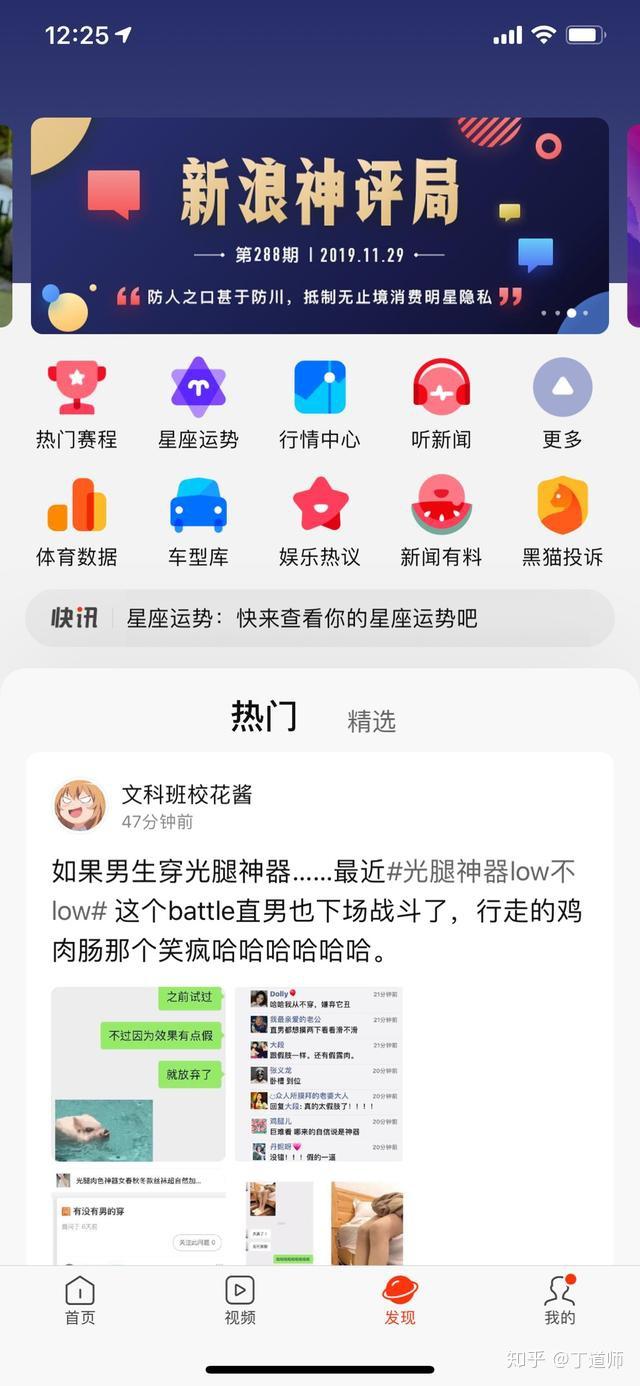Image resolution: width=640 pixels, height=1386 pixels.
Task: Select the 热门 tab
Action: click(264, 717)
